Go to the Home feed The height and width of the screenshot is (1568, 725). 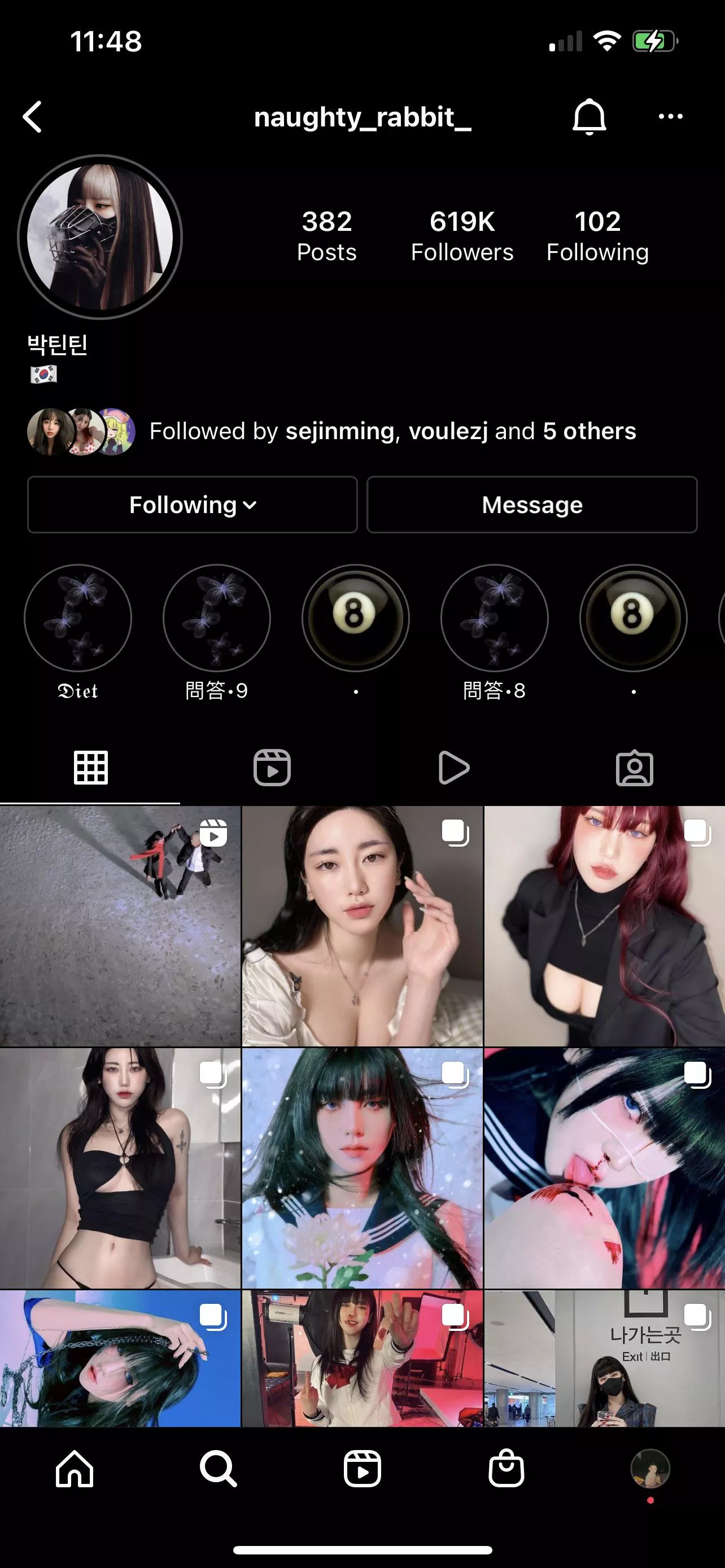(75, 1469)
